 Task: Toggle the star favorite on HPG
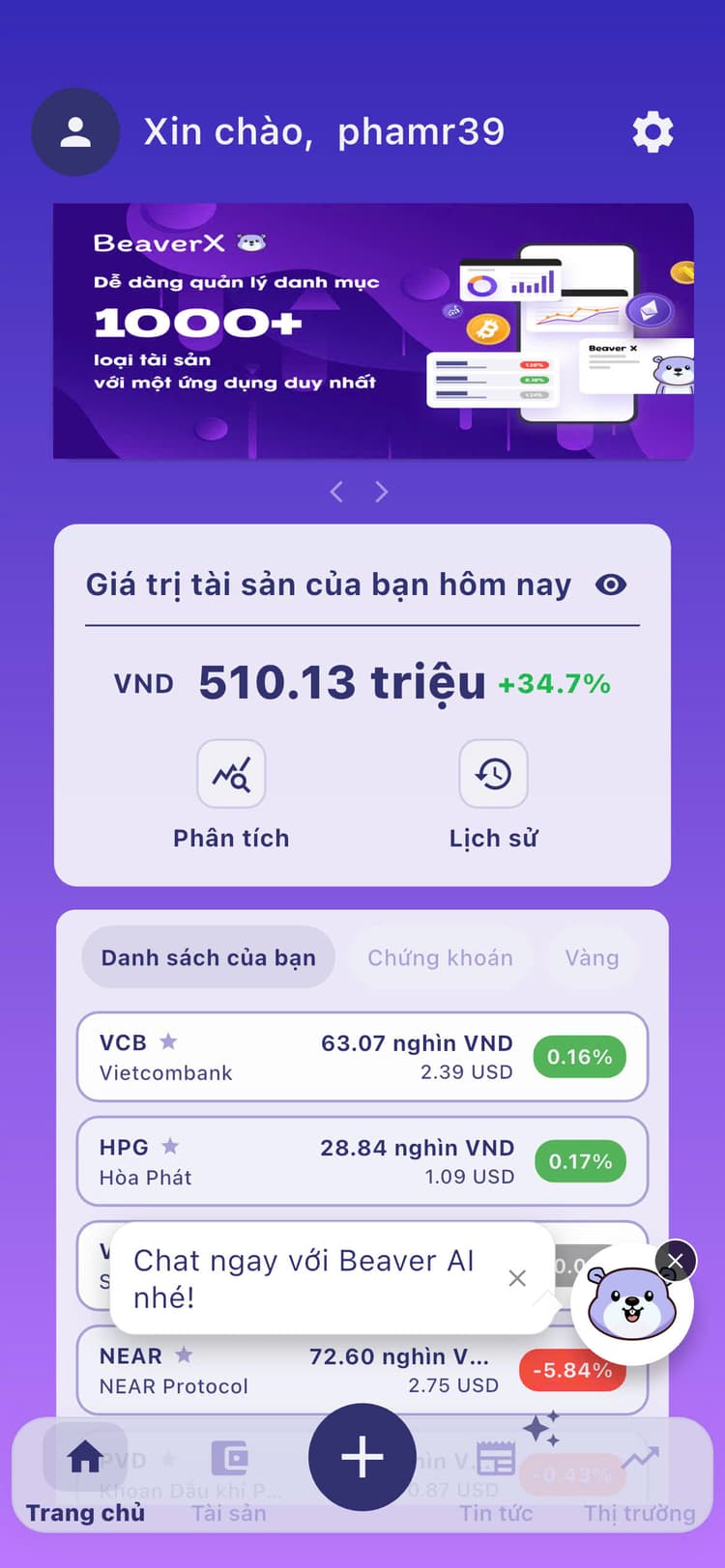[170, 1147]
